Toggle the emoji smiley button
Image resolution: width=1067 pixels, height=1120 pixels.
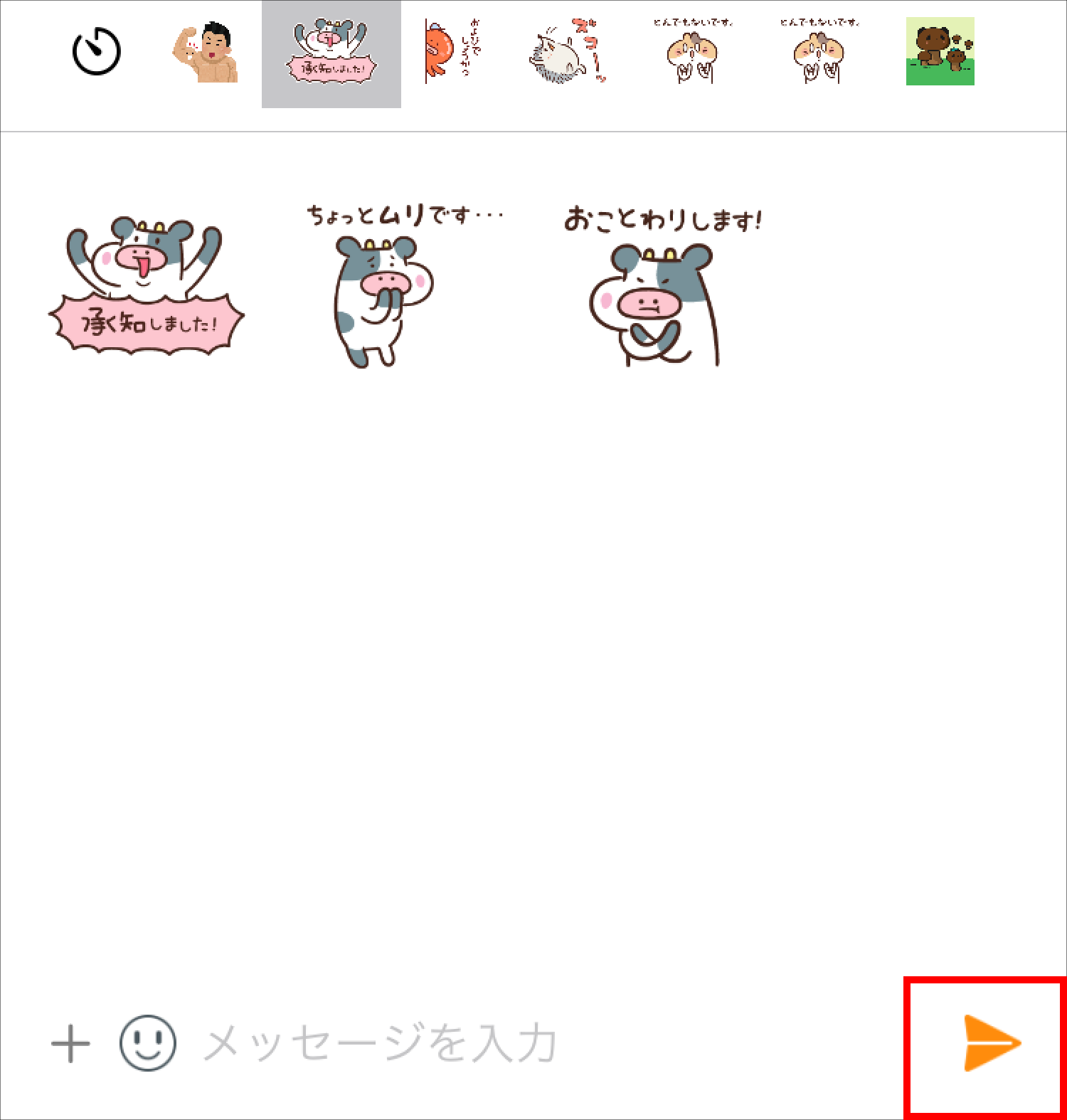click(147, 1043)
